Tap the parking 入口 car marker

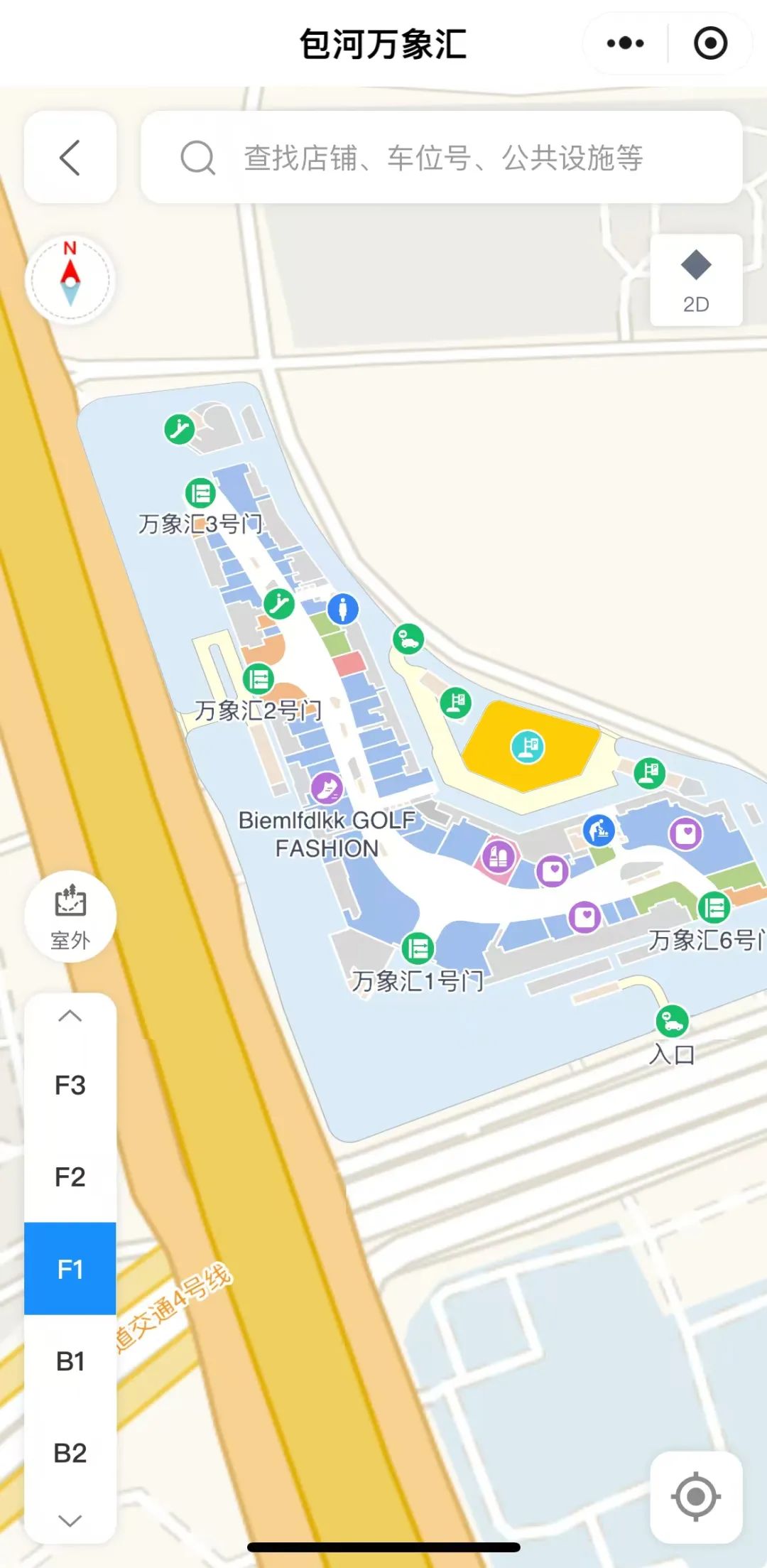(x=672, y=1022)
